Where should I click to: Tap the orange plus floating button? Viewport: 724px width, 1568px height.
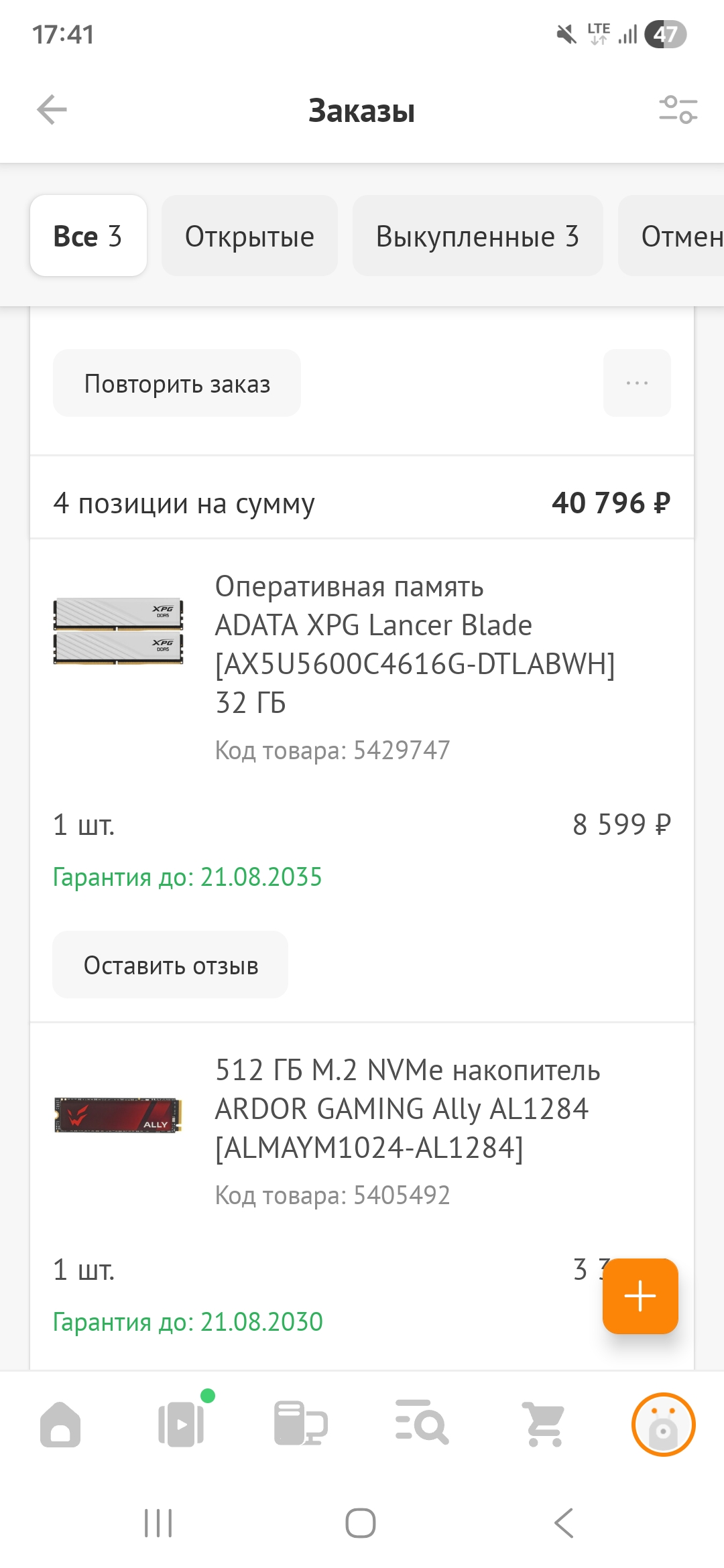tap(640, 1296)
